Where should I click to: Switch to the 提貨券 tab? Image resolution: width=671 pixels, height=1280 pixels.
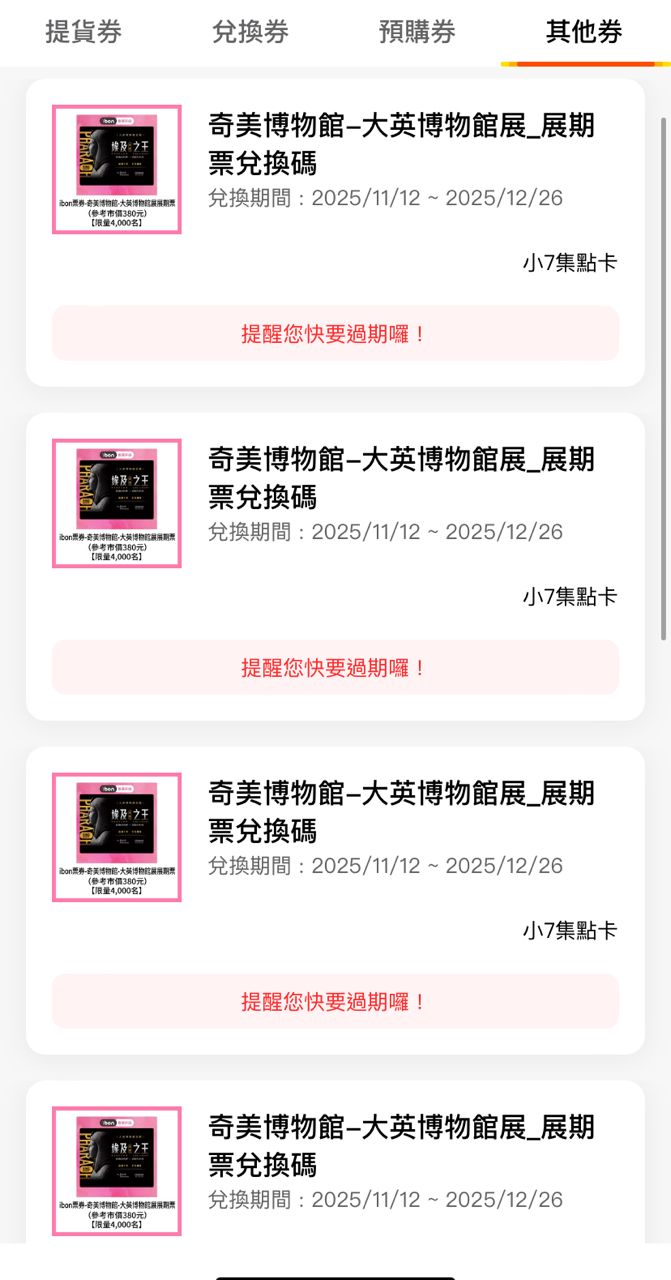pos(84,32)
